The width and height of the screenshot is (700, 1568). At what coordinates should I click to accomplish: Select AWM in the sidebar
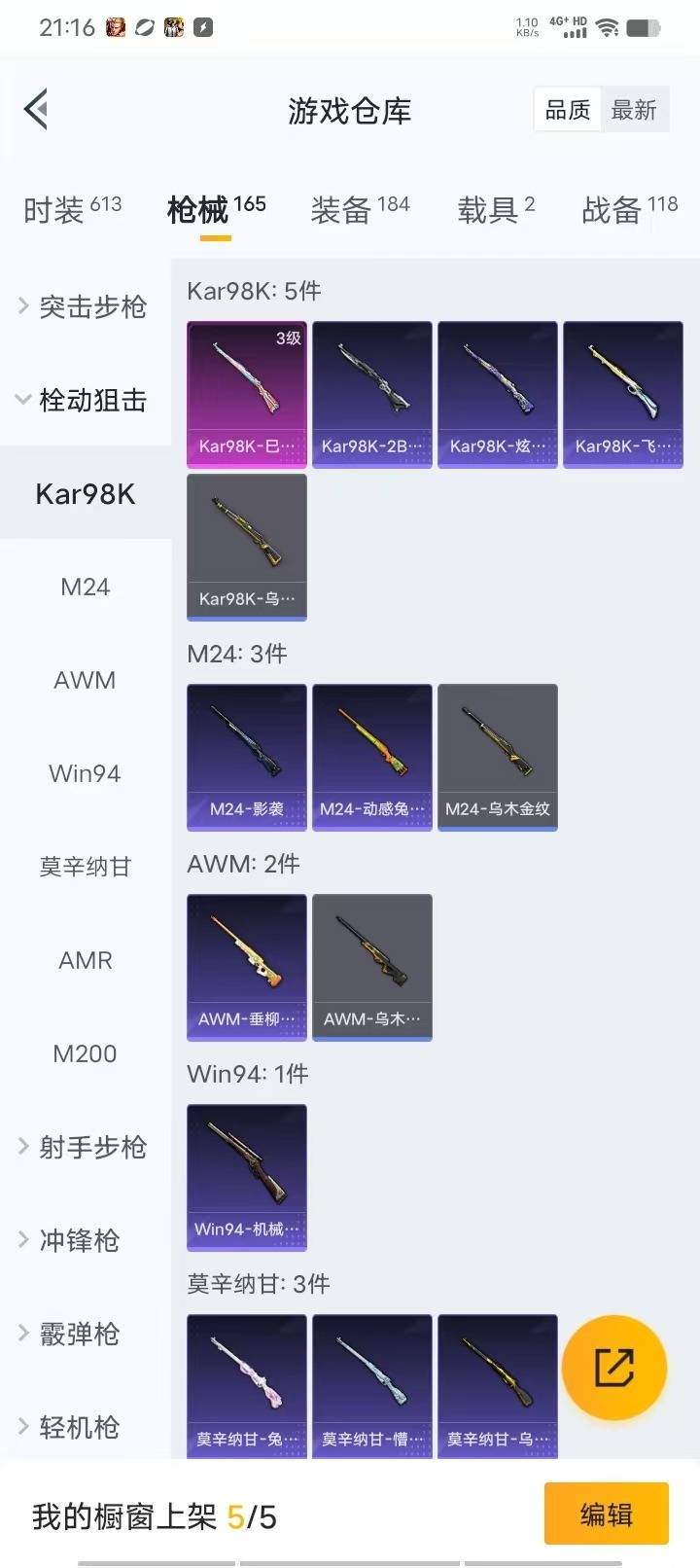click(x=86, y=680)
